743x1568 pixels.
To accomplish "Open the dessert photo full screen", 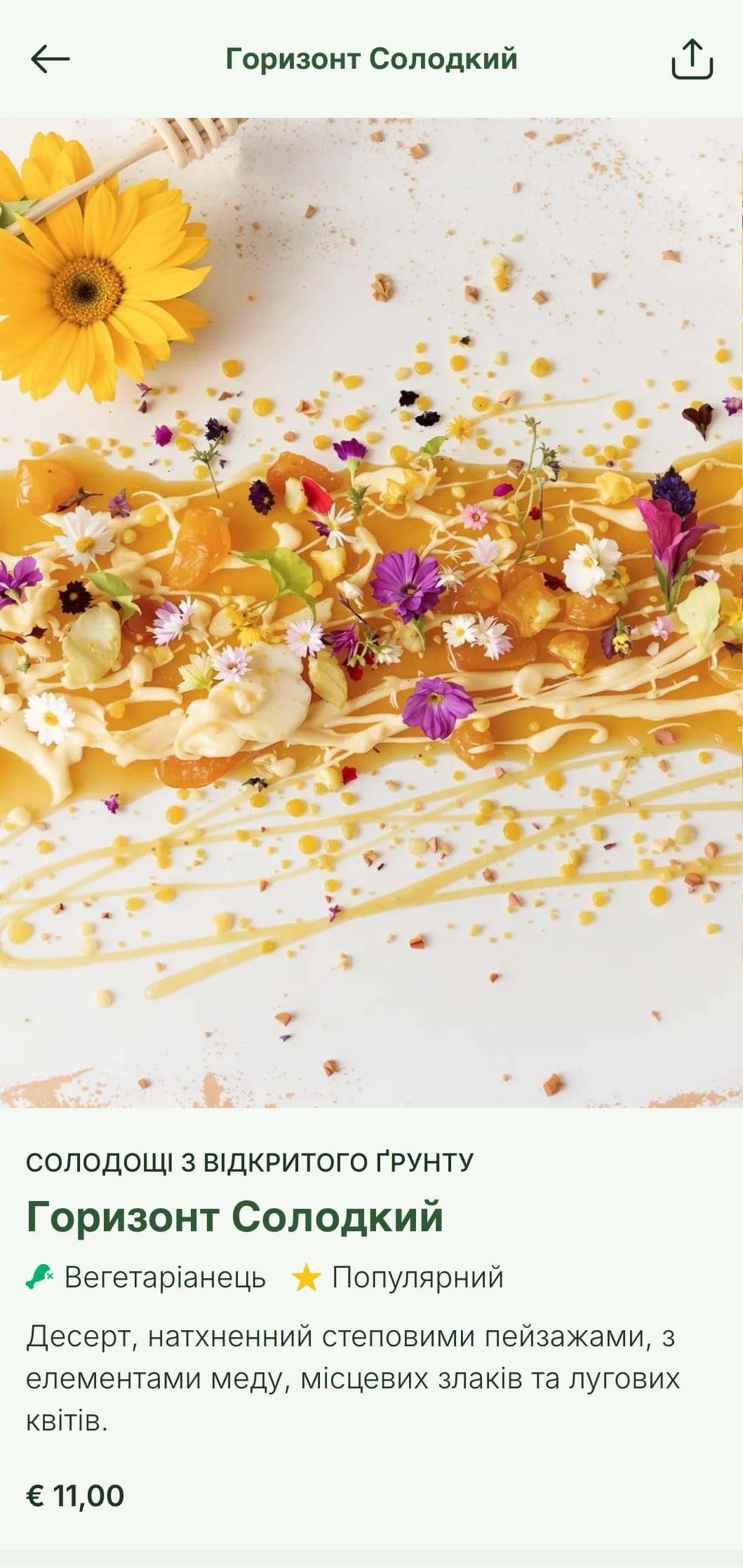I will (371, 612).
